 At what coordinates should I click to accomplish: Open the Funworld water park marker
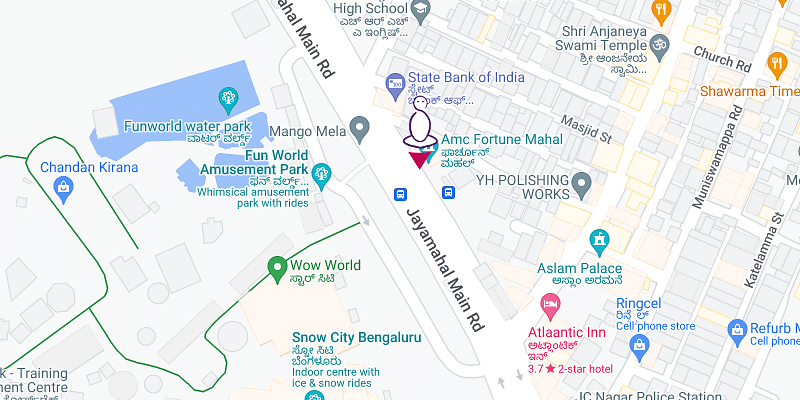(x=228, y=98)
